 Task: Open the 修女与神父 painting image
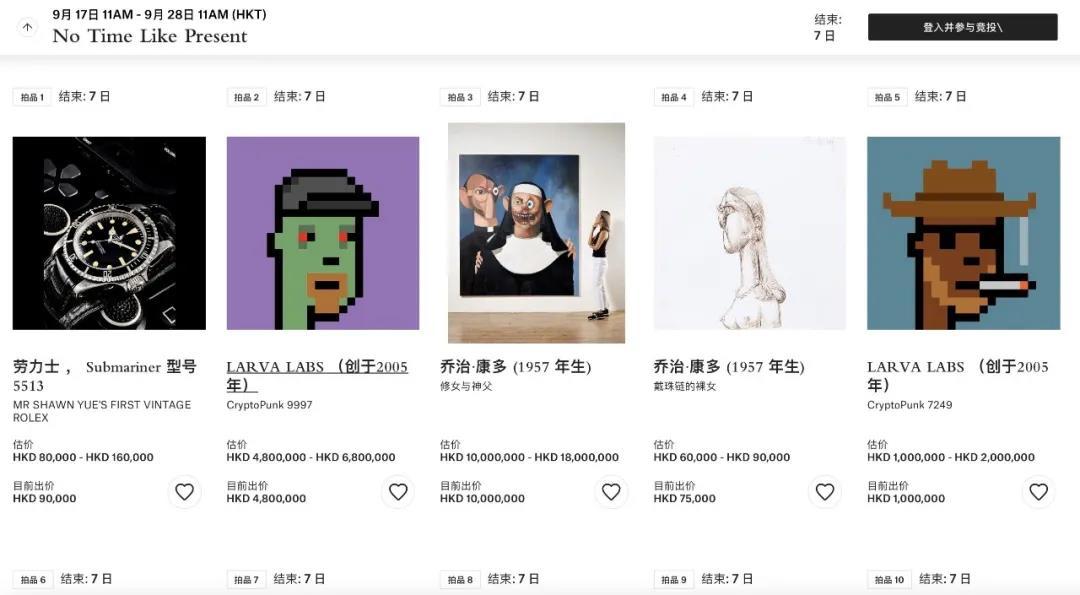(x=536, y=233)
